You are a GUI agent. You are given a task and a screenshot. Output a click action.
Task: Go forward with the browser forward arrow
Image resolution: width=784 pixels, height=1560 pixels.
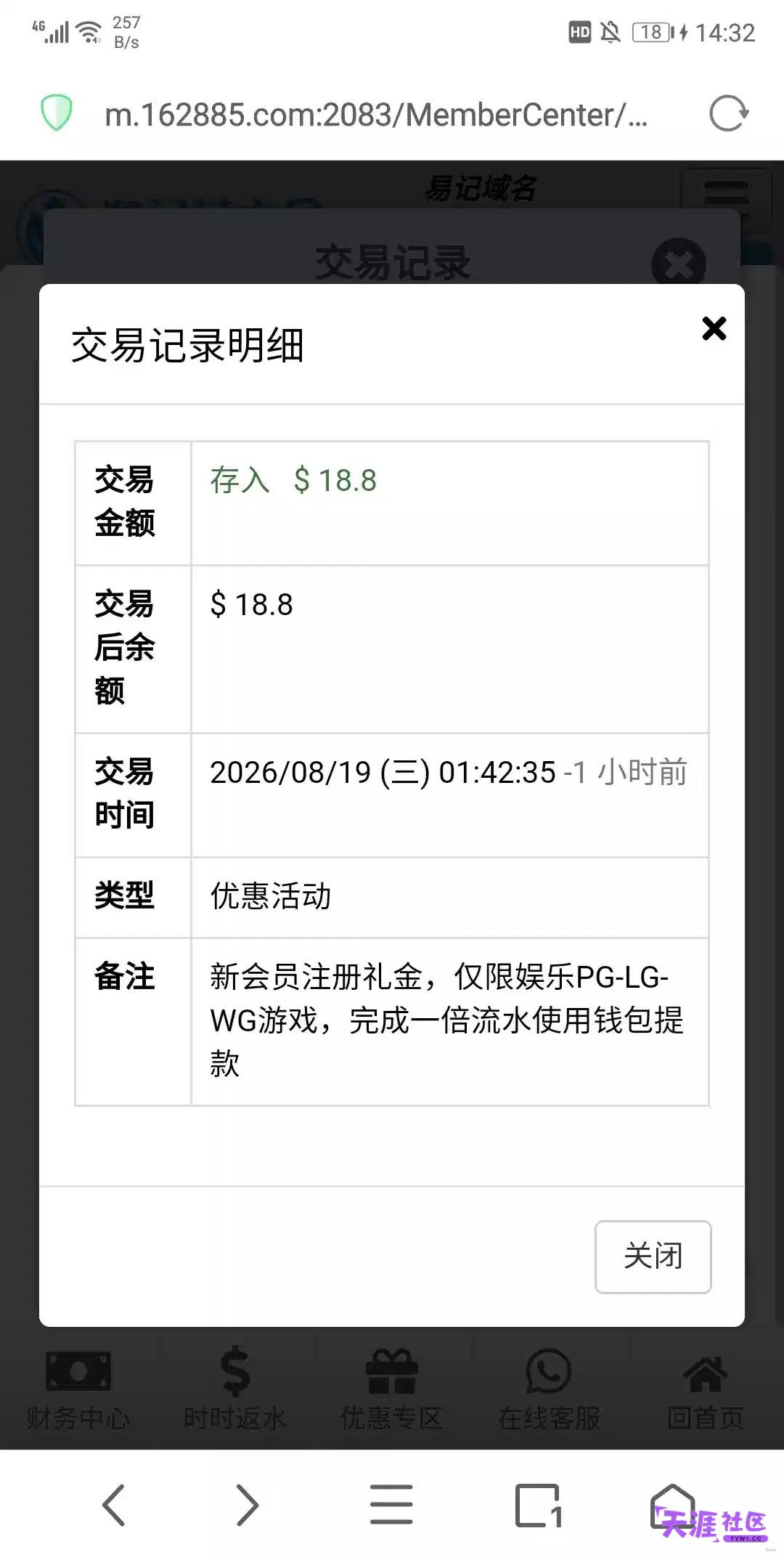(247, 1504)
